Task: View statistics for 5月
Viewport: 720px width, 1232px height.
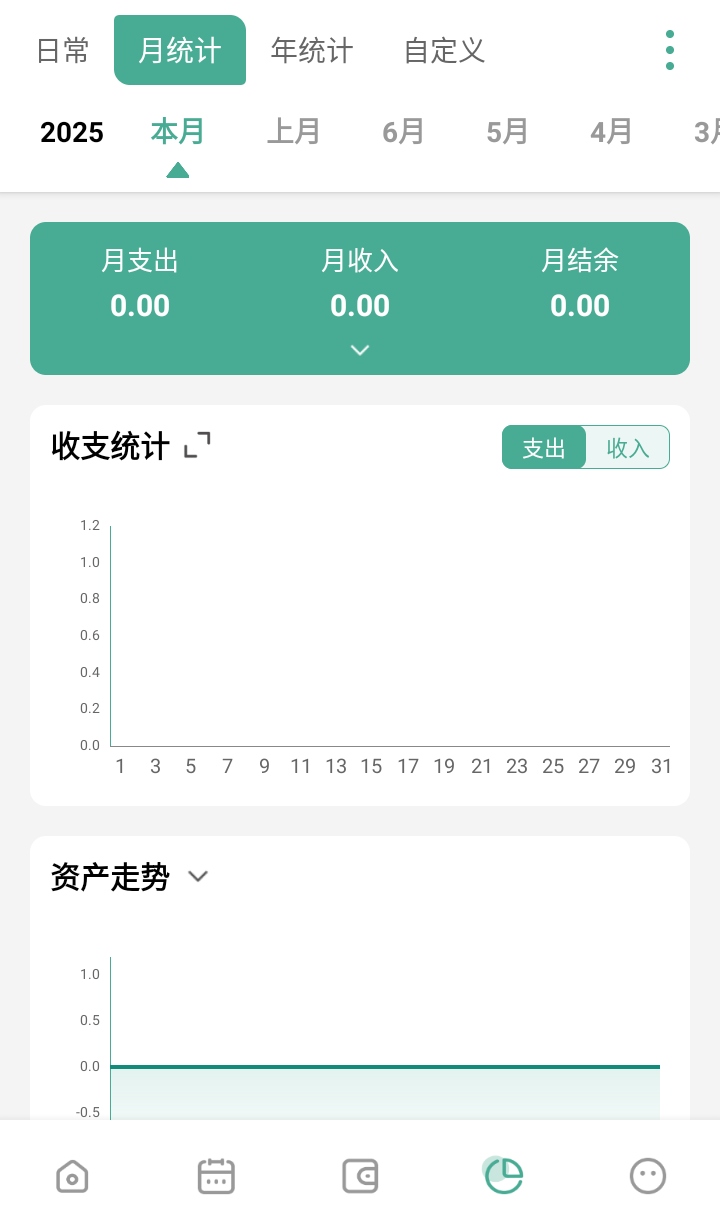Action: point(507,132)
